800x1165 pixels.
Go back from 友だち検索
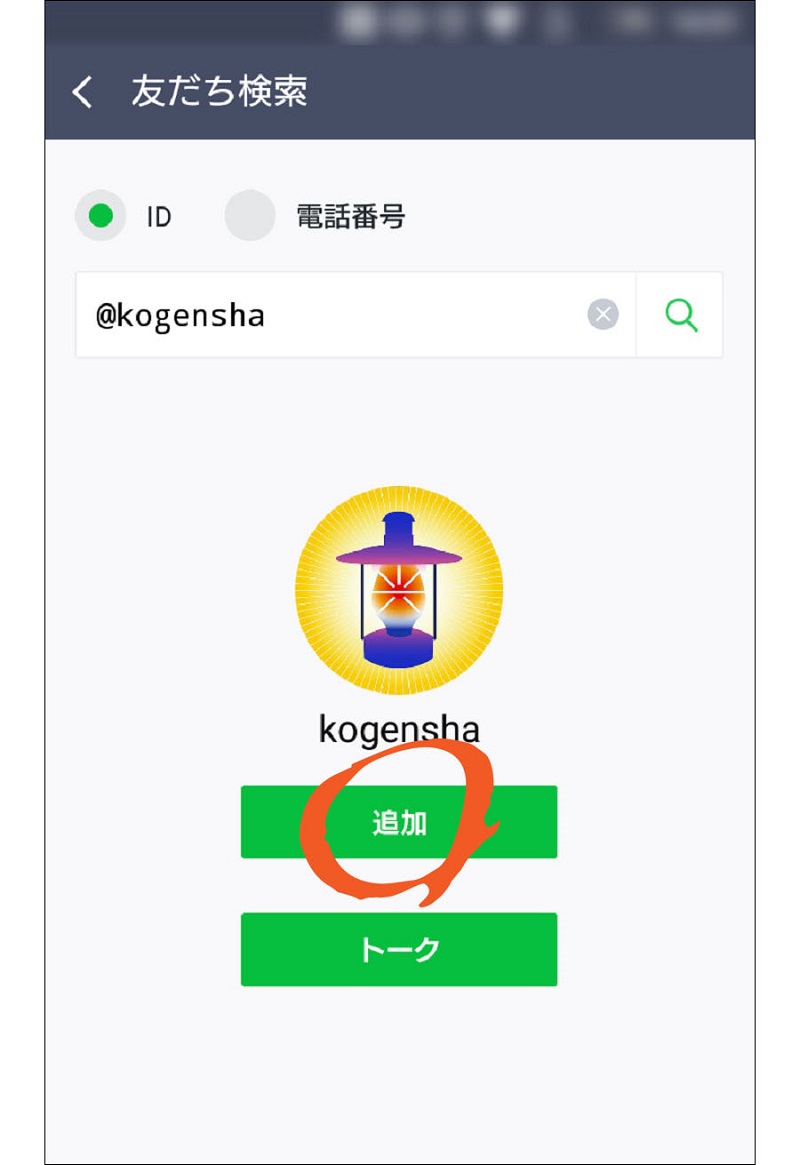(x=83, y=93)
